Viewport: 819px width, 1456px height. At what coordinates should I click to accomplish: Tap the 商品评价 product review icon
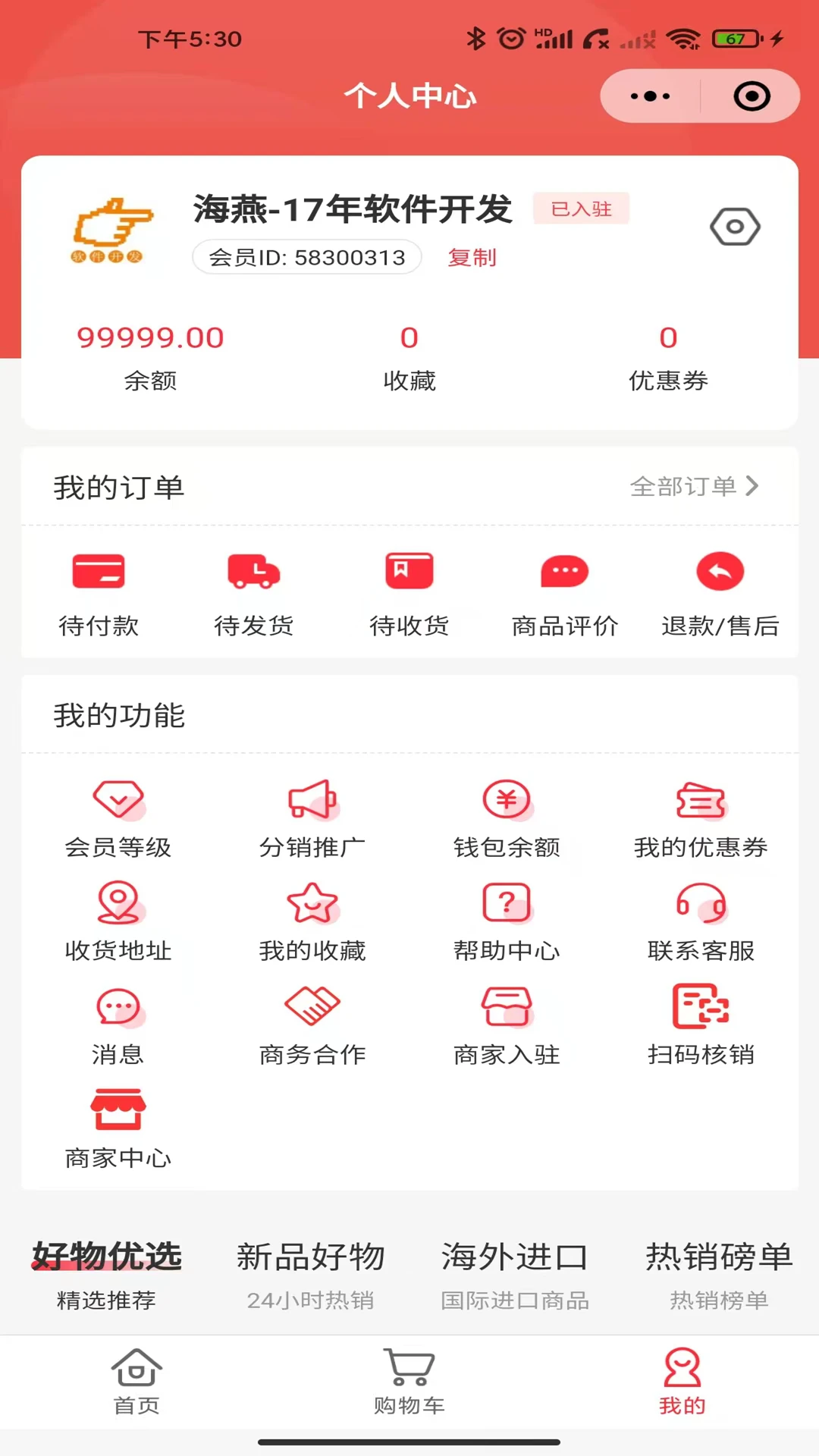click(x=564, y=591)
